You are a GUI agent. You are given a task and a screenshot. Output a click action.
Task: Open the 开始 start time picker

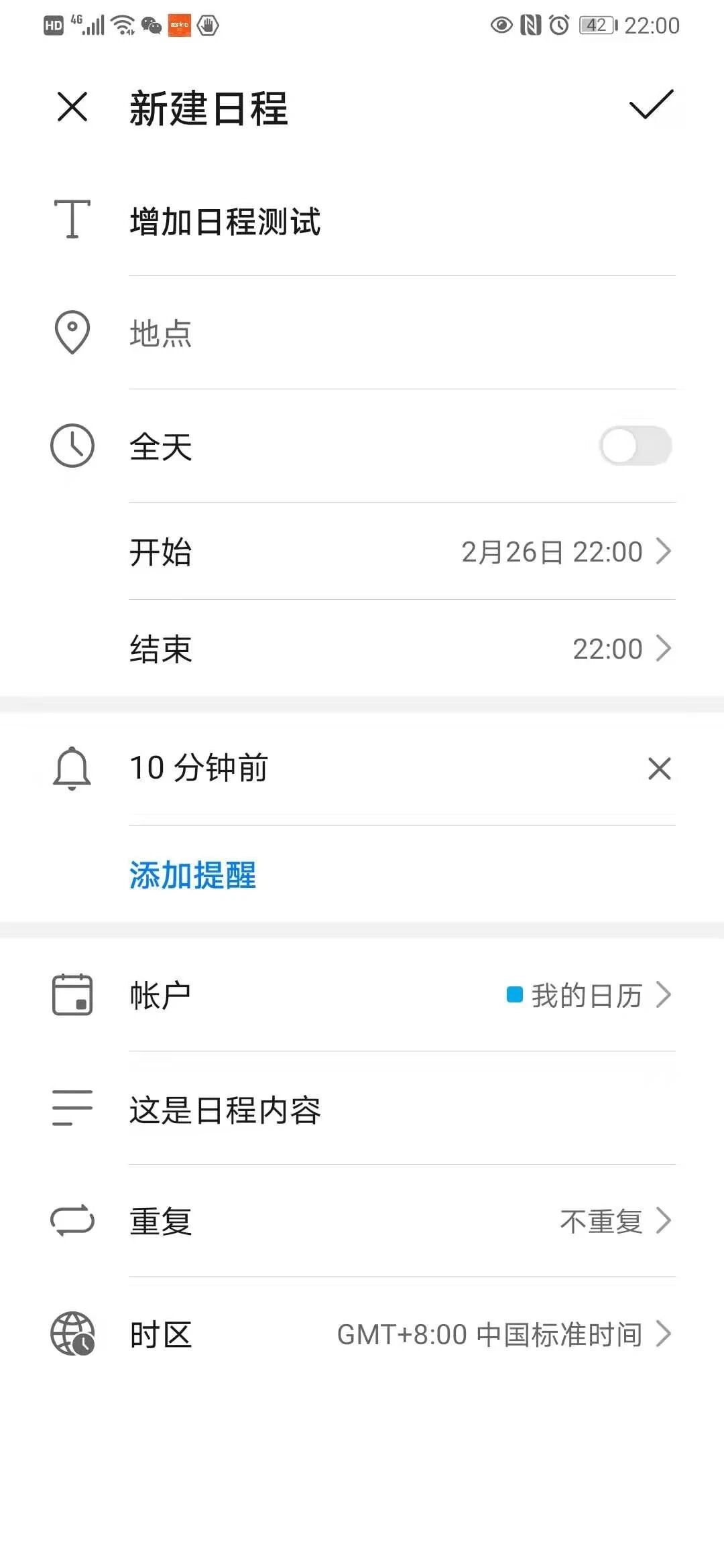(x=402, y=551)
